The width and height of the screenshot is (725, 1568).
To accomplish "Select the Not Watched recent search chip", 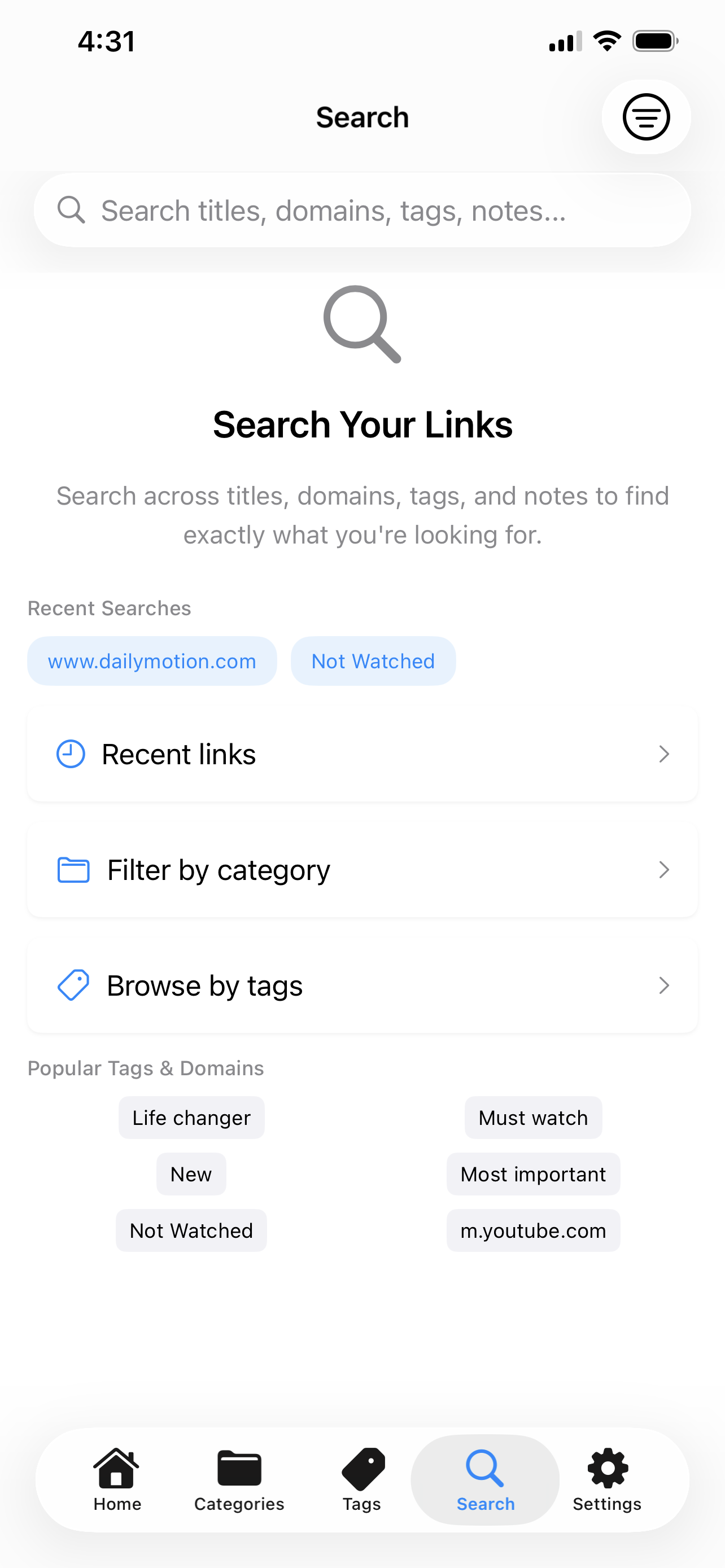I will click(373, 660).
